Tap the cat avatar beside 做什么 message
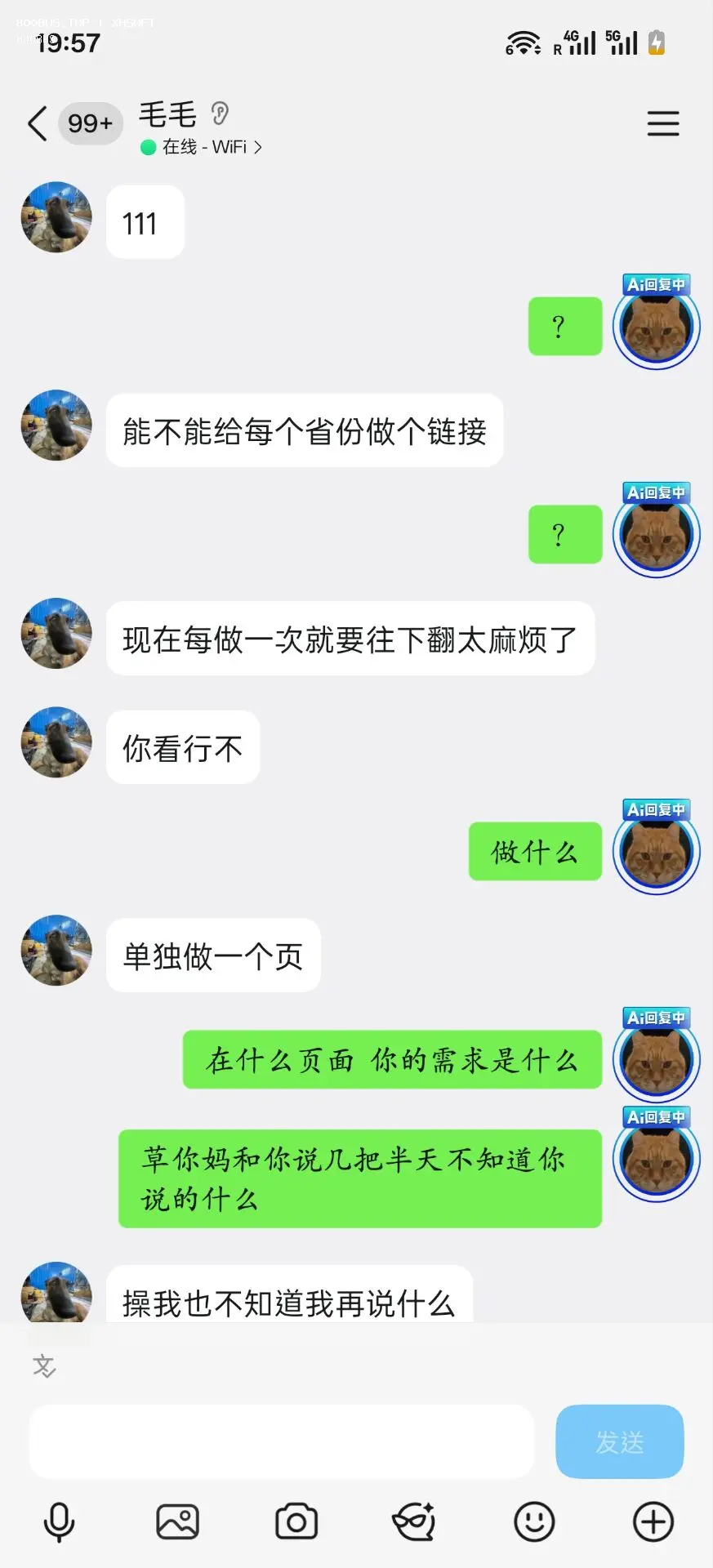This screenshot has height=1568, width=713. 657,851
